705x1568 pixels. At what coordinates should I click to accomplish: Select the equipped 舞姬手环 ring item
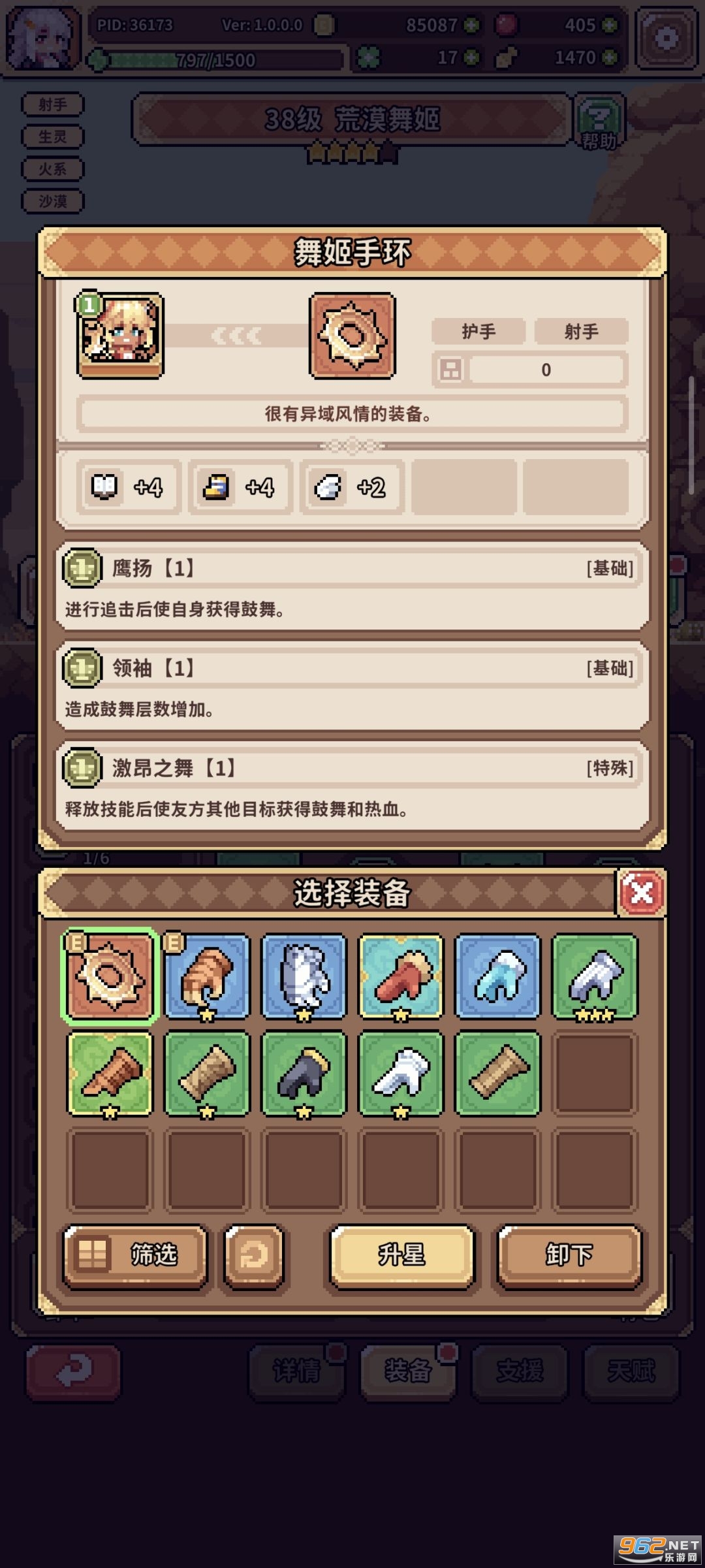(x=110, y=976)
